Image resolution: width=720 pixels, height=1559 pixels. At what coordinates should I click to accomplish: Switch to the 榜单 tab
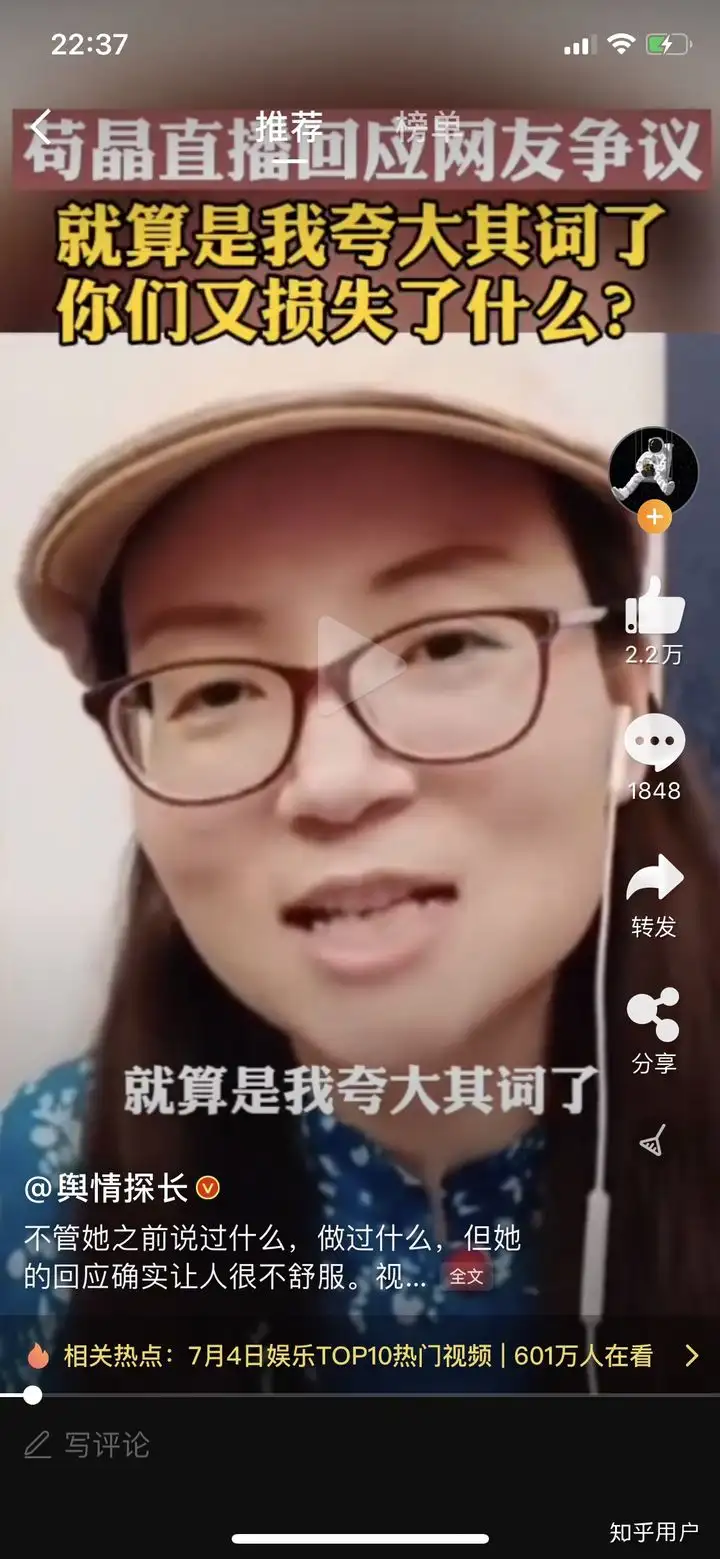pyautogui.click(x=428, y=127)
